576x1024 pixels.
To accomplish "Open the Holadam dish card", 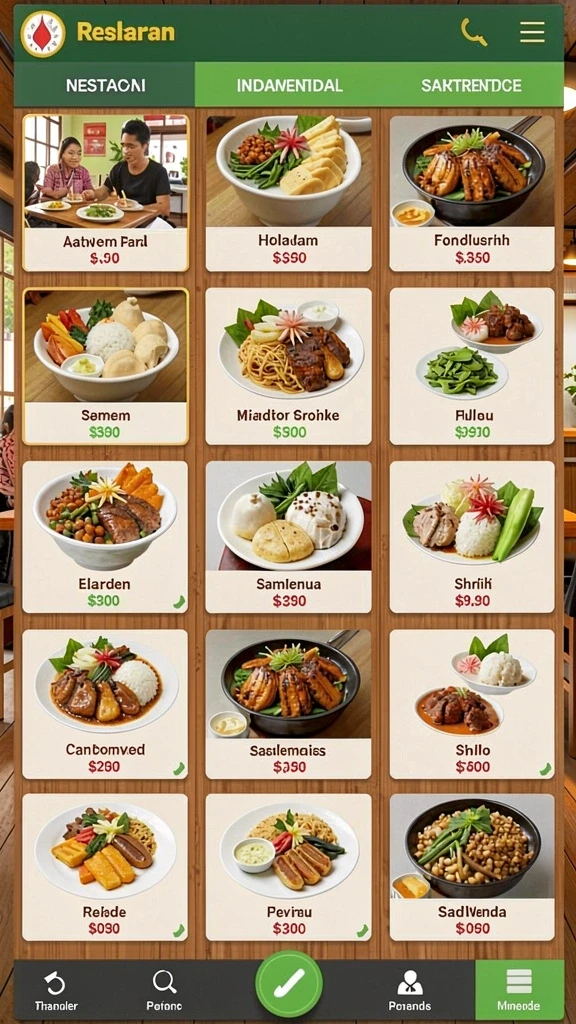I will pos(288,193).
